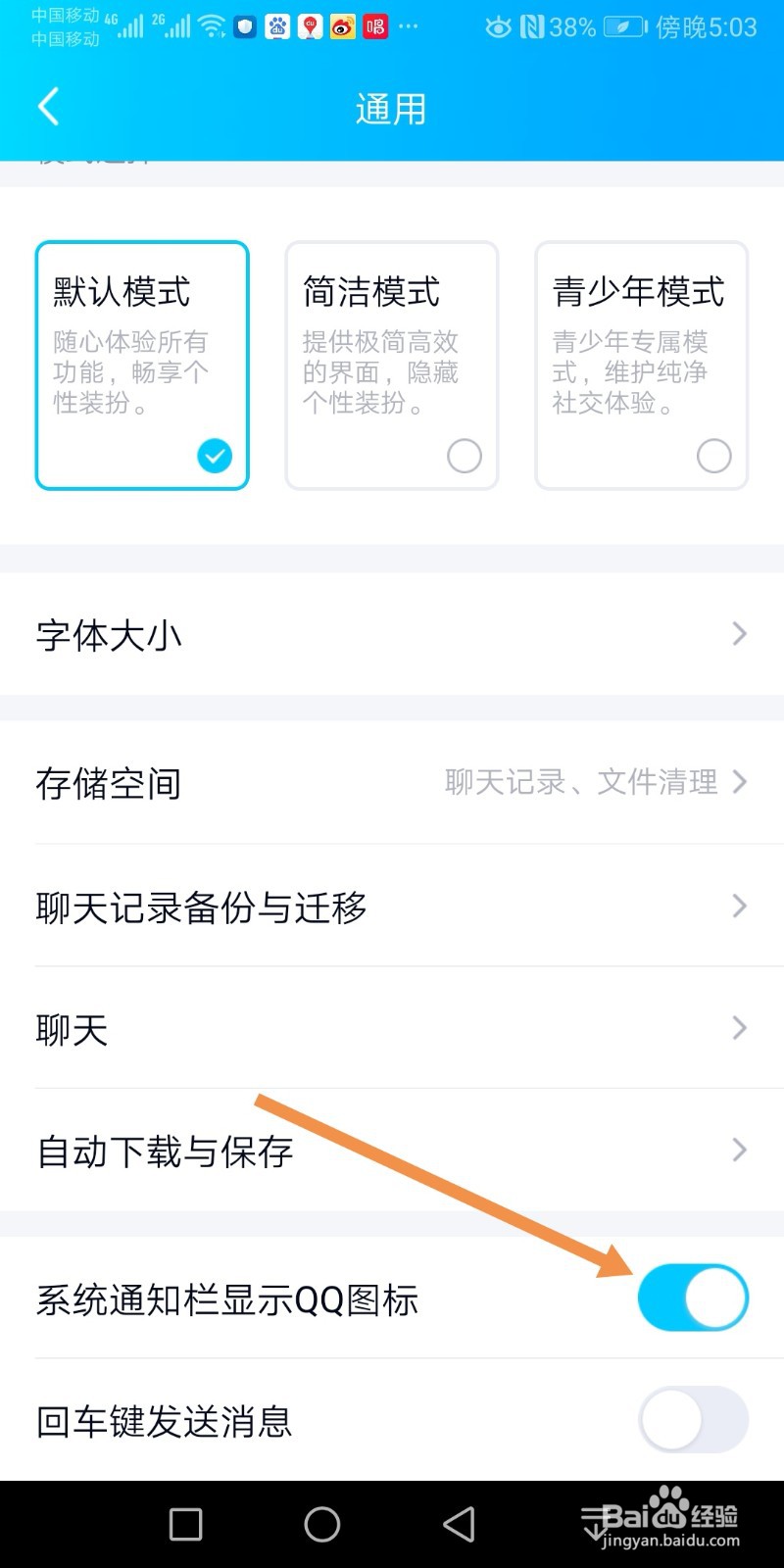Toggle 回车键发送消息 on

693,1418
